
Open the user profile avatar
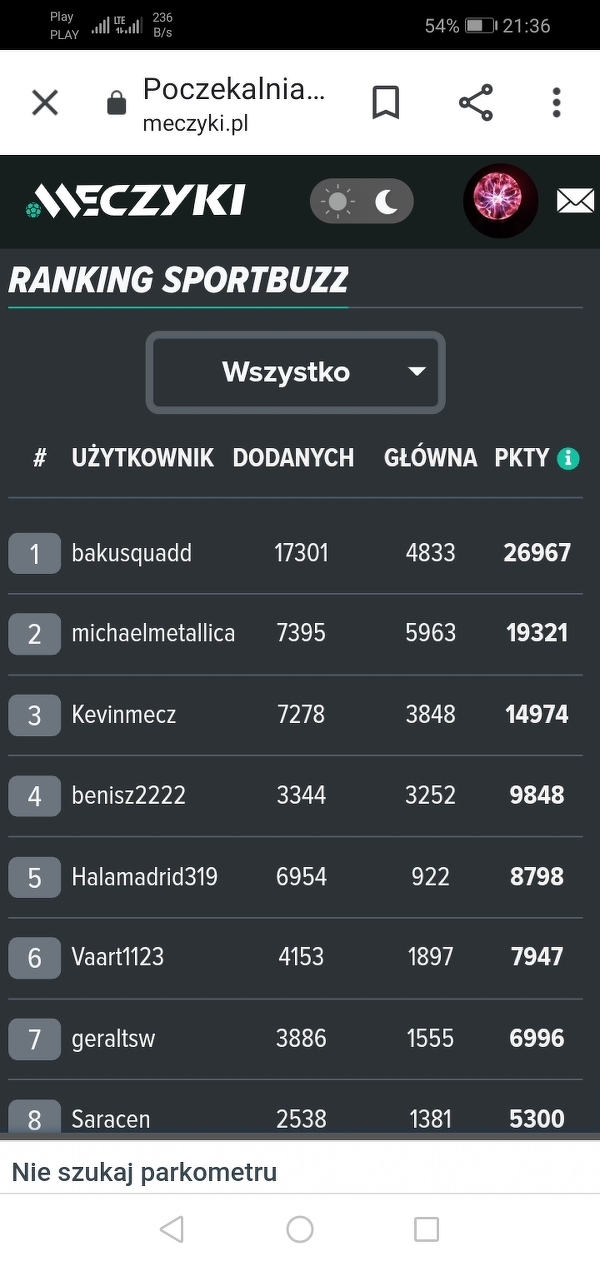[x=500, y=201]
